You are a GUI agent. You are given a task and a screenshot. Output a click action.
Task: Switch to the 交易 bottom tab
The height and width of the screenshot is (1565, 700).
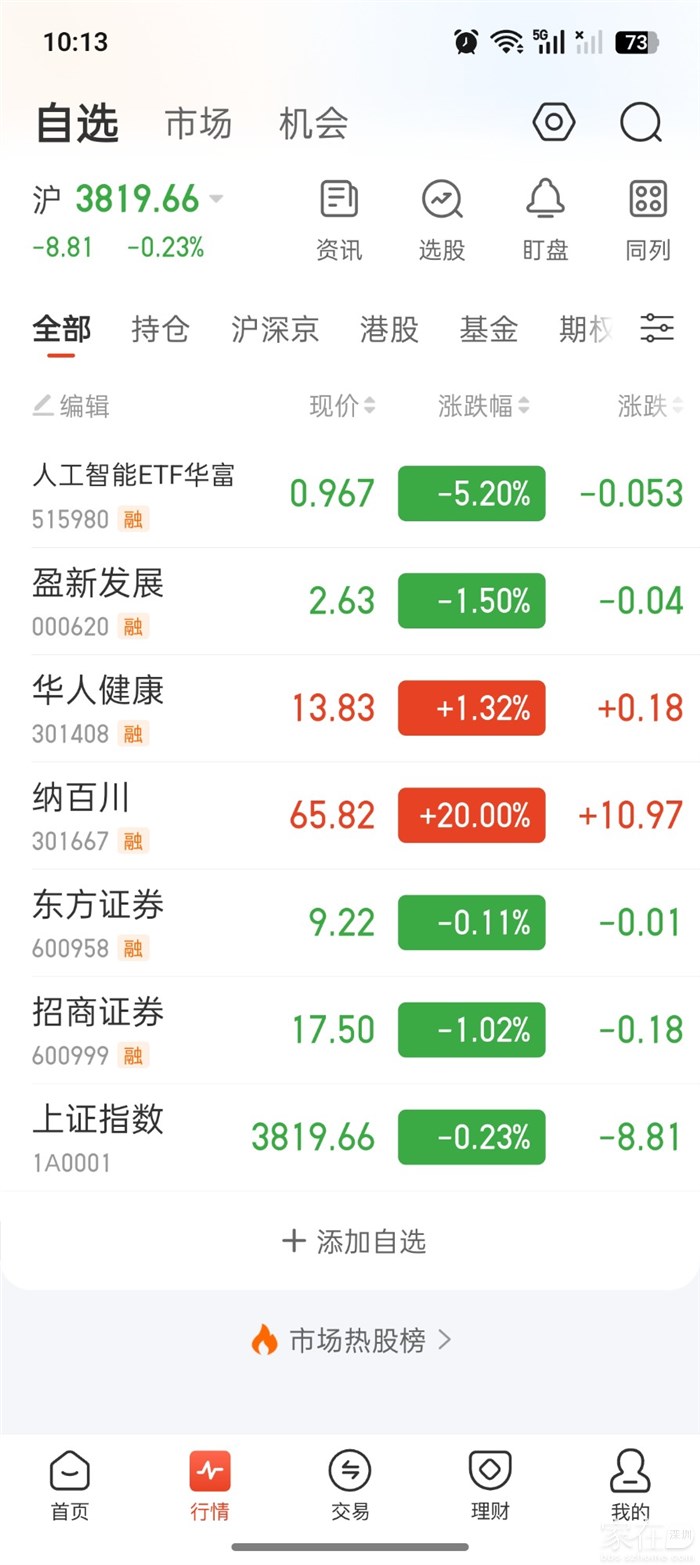(350, 1486)
